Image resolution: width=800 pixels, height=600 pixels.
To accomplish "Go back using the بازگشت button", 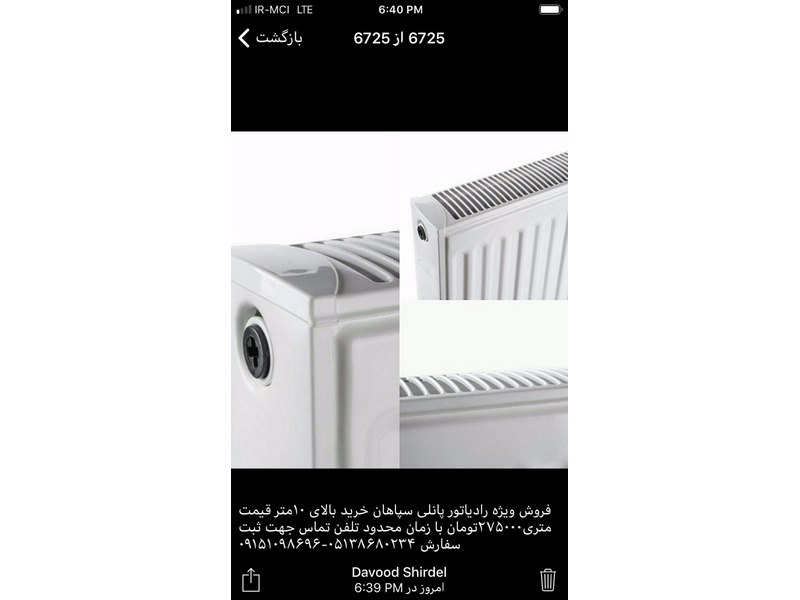I will (270, 38).
